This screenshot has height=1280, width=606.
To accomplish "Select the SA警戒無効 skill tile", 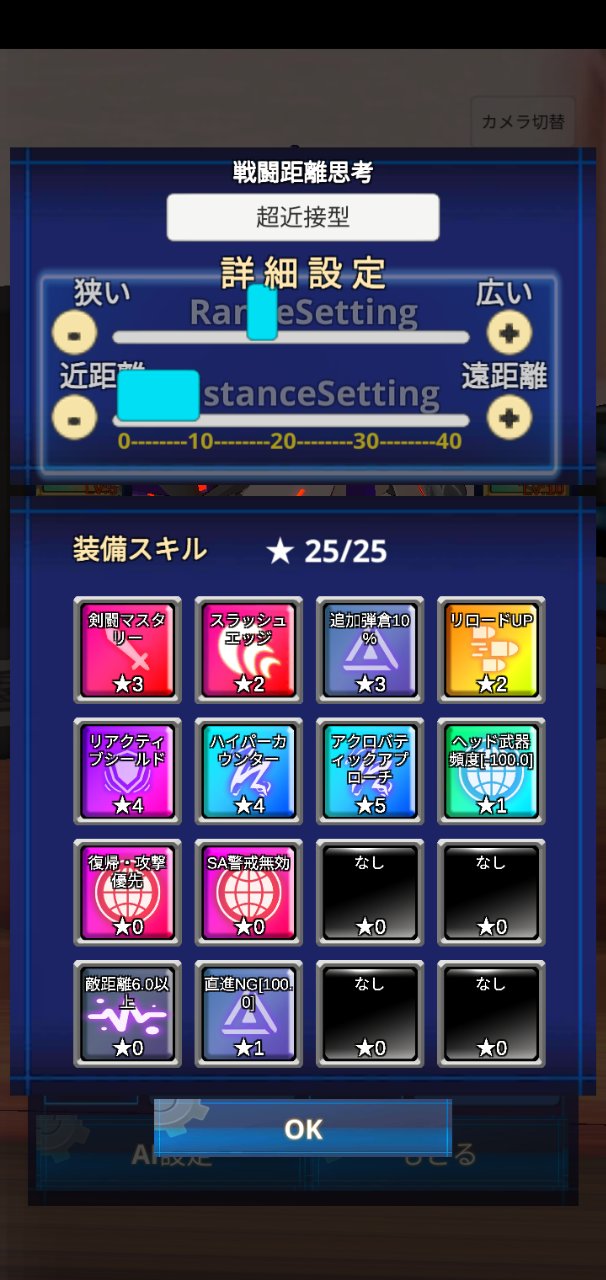I will coord(249,892).
